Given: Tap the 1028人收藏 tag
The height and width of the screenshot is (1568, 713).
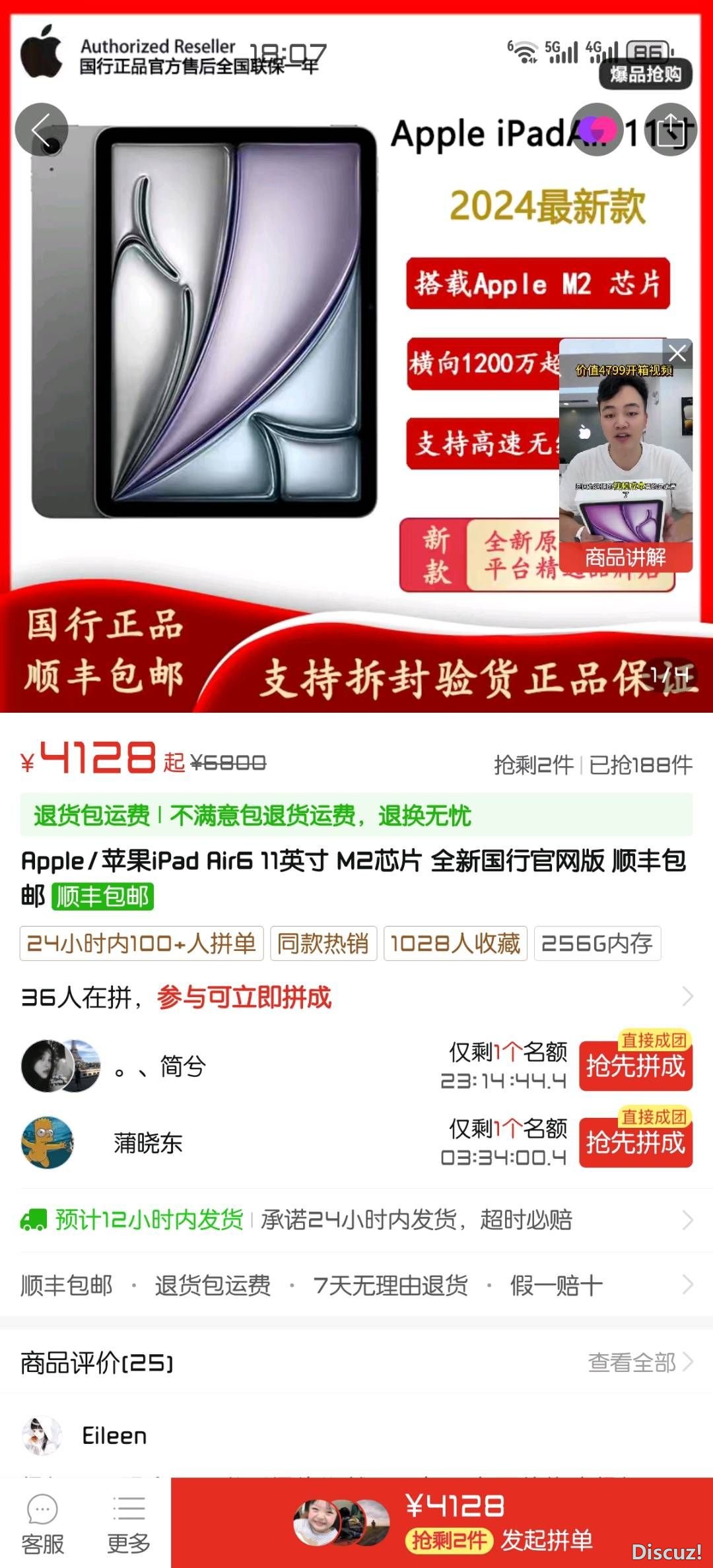Looking at the screenshot, I should coord(455,944).
